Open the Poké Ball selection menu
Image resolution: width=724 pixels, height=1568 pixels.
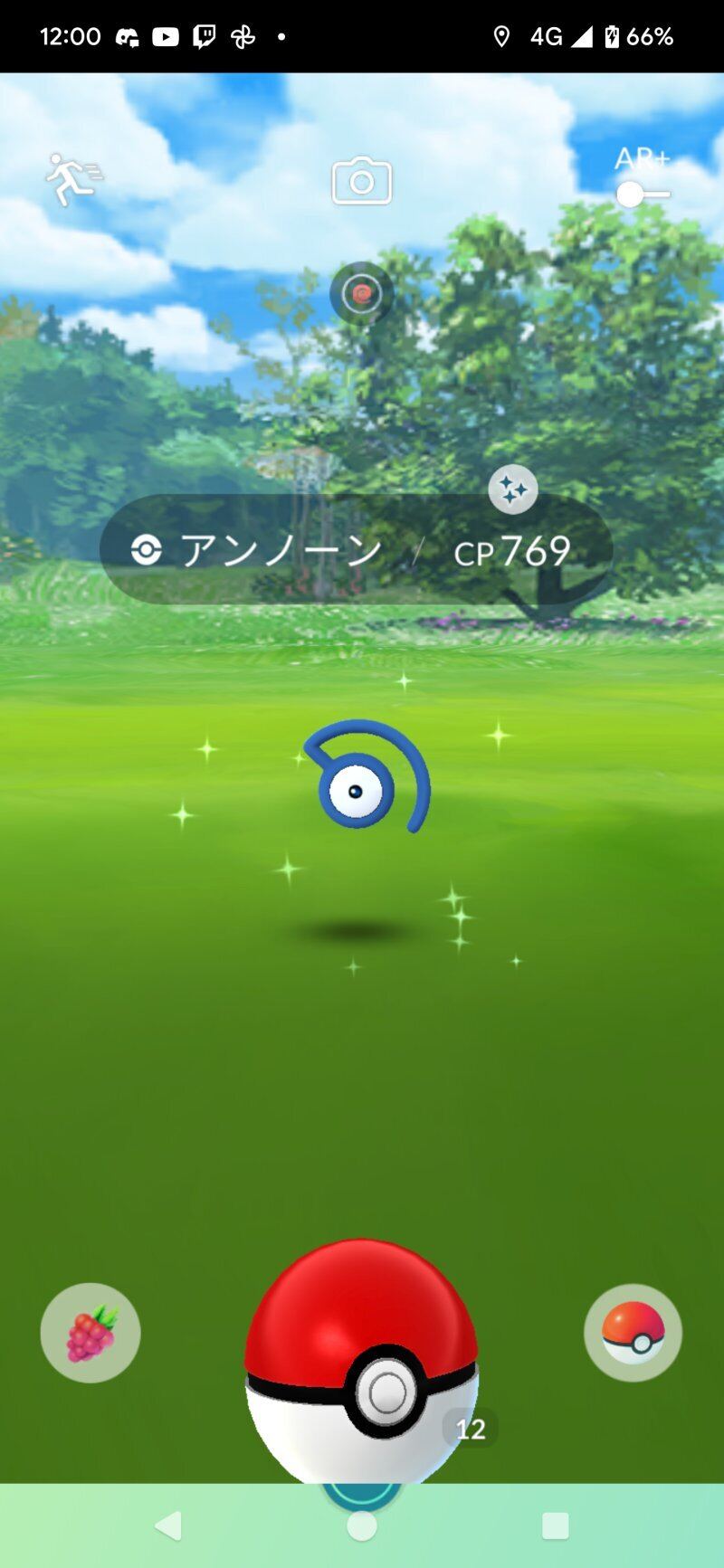tap(633, 1333)
